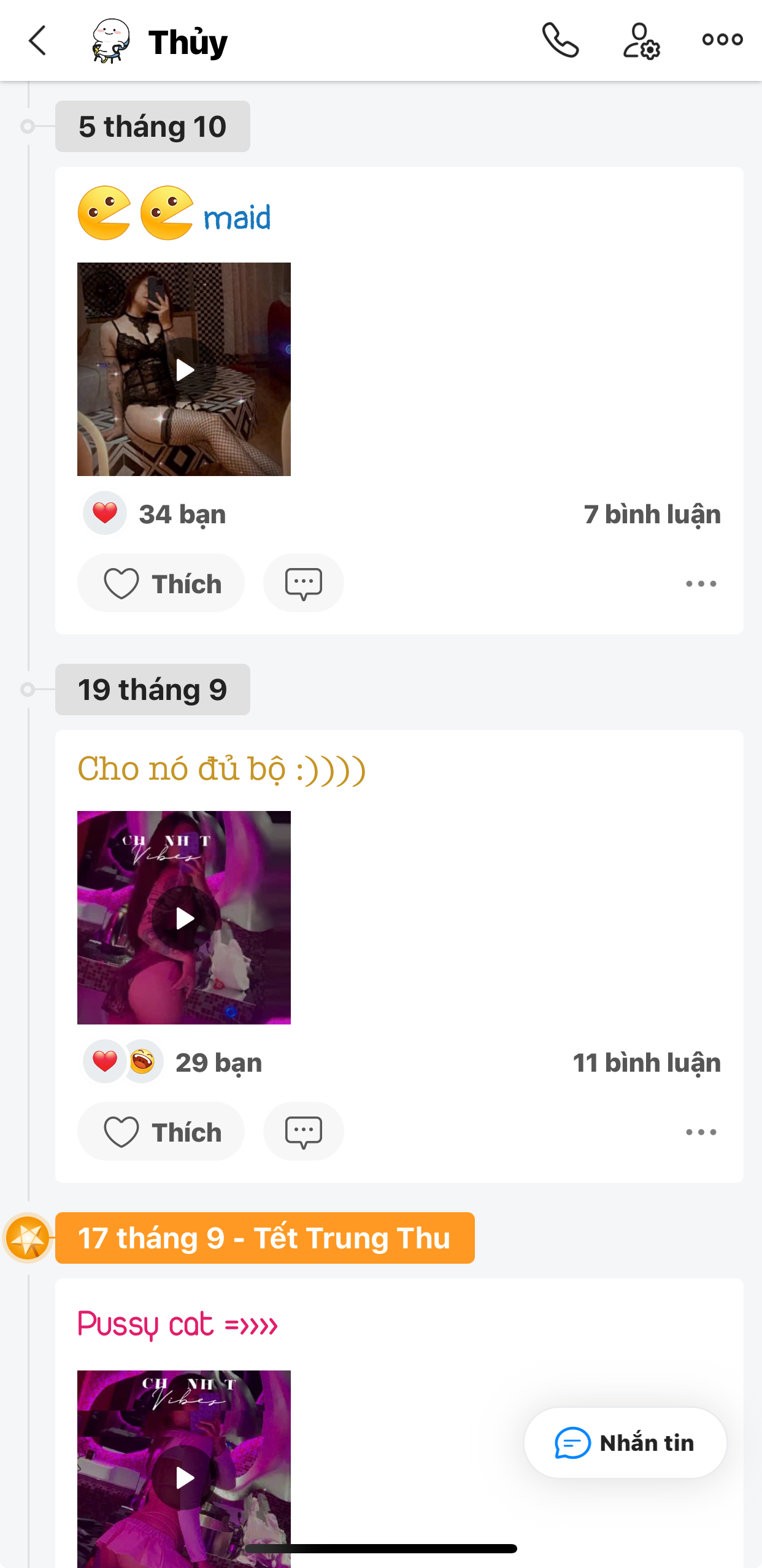Viewport: 762px width, 1568px height.
Task: Comment on the 'maid' post
Action: click(303, 583)
